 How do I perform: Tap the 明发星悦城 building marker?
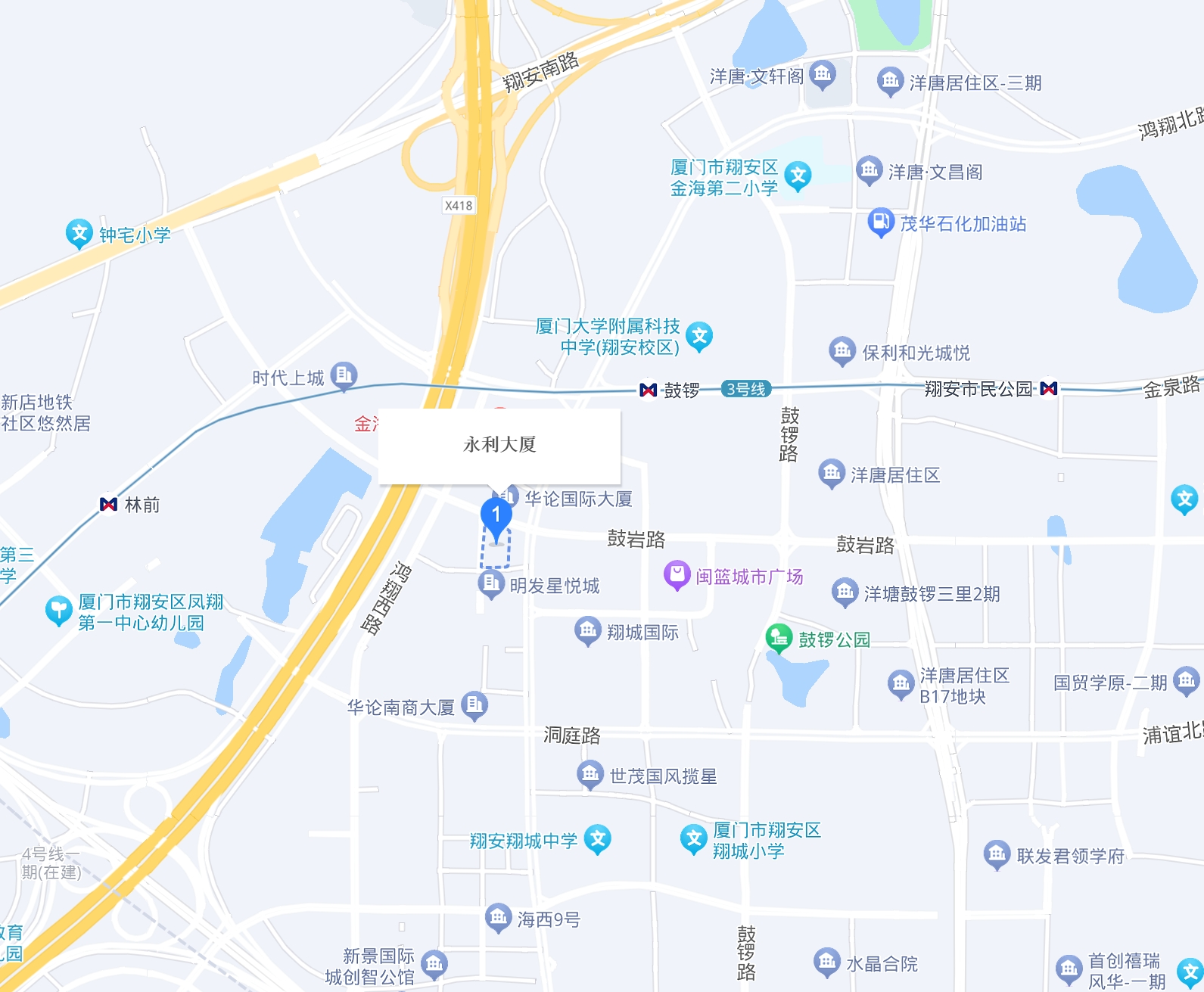[x=491, y=583]
